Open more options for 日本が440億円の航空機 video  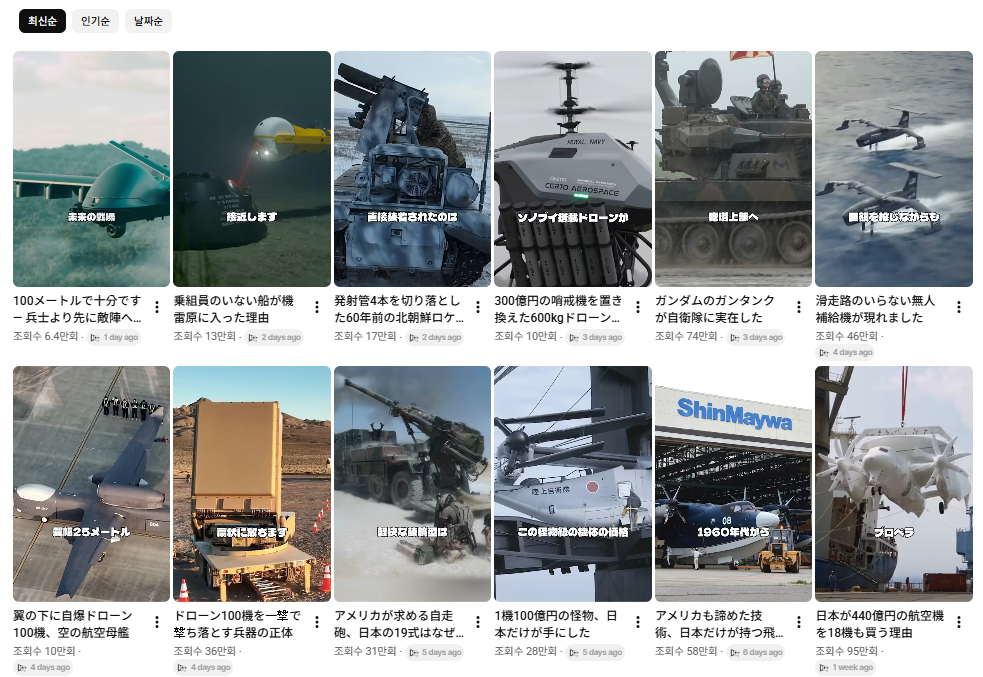coord(959,622)
